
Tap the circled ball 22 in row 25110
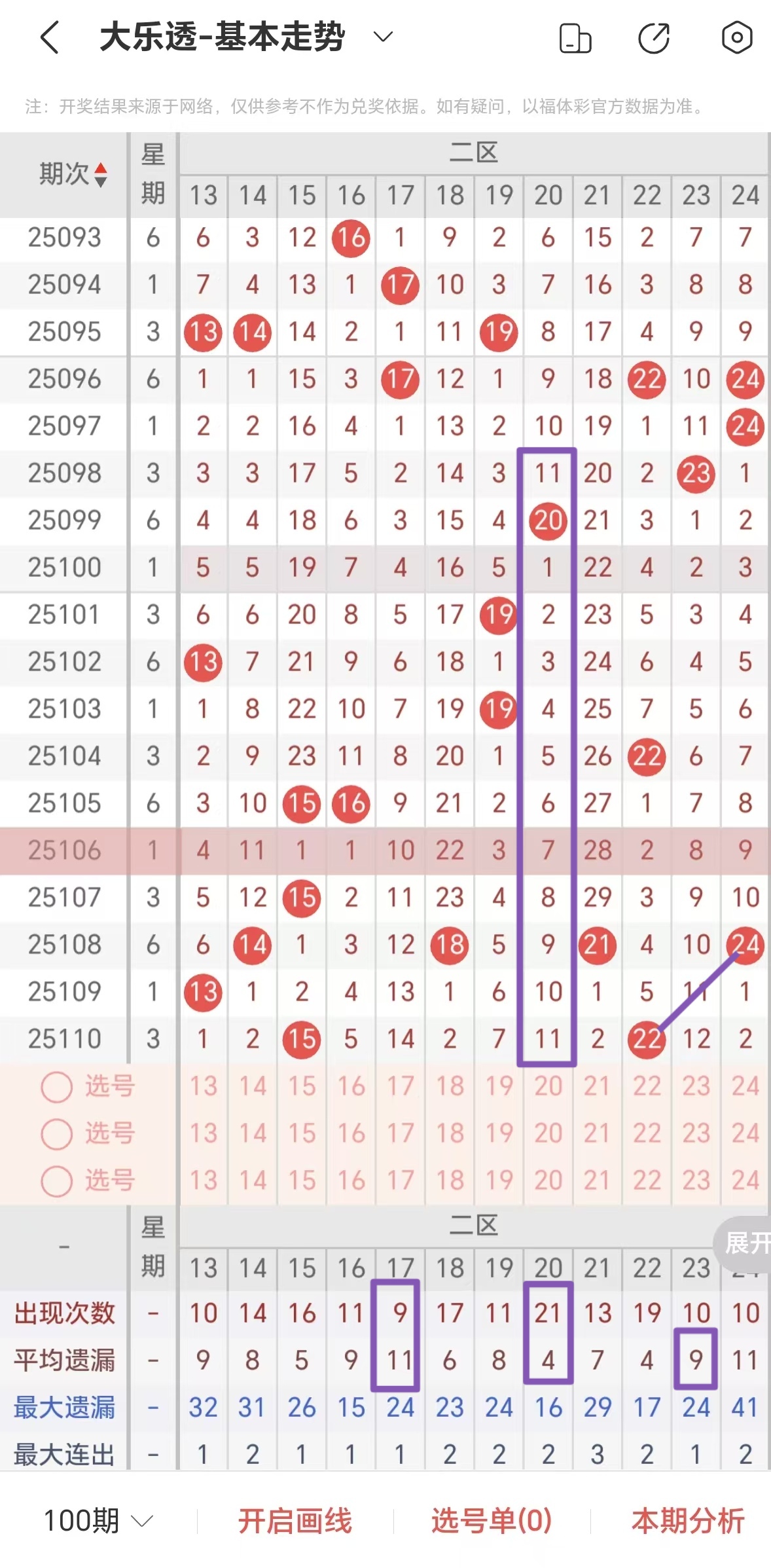tap(646, 1038)
